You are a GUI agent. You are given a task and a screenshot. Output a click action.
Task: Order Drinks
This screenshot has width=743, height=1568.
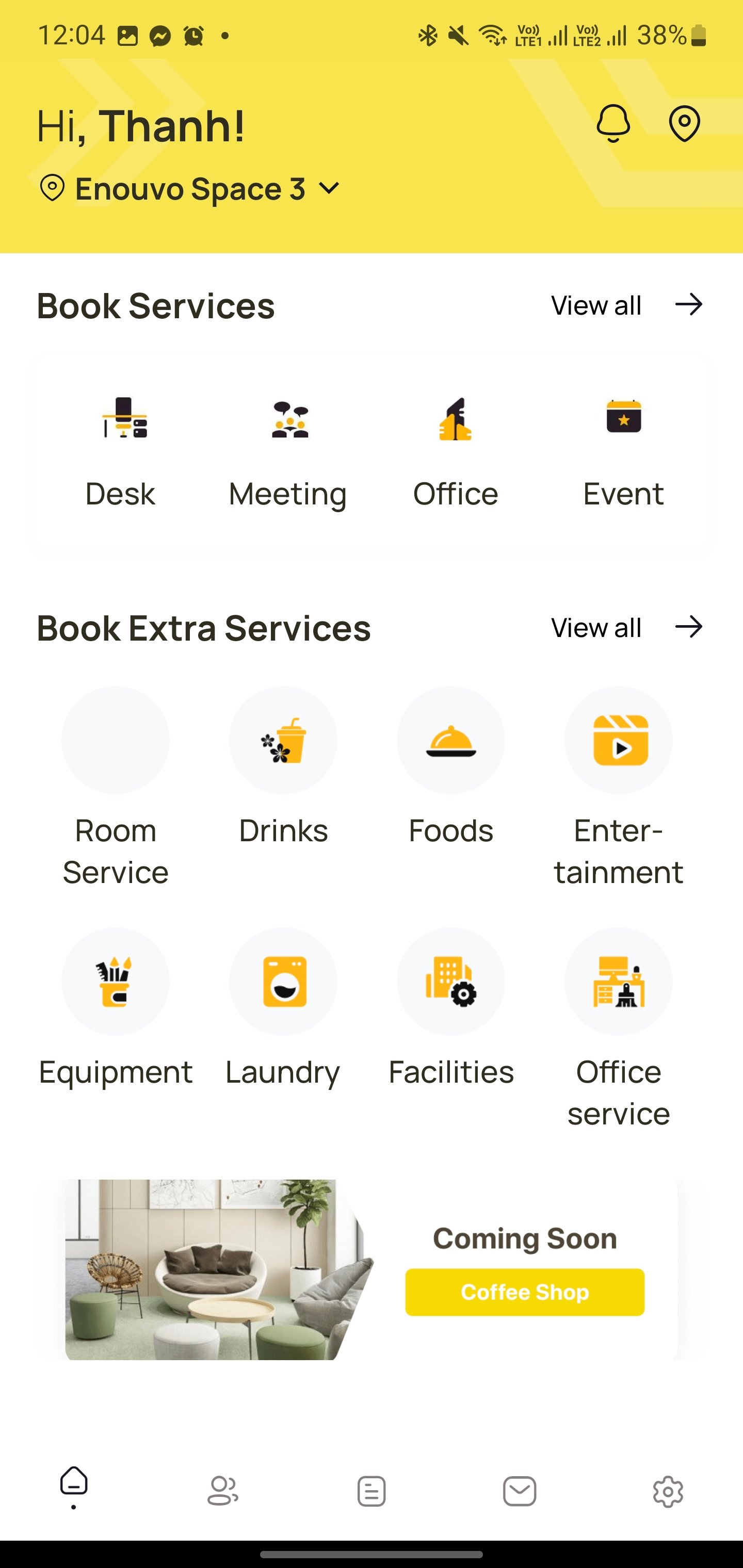point(283,741)
